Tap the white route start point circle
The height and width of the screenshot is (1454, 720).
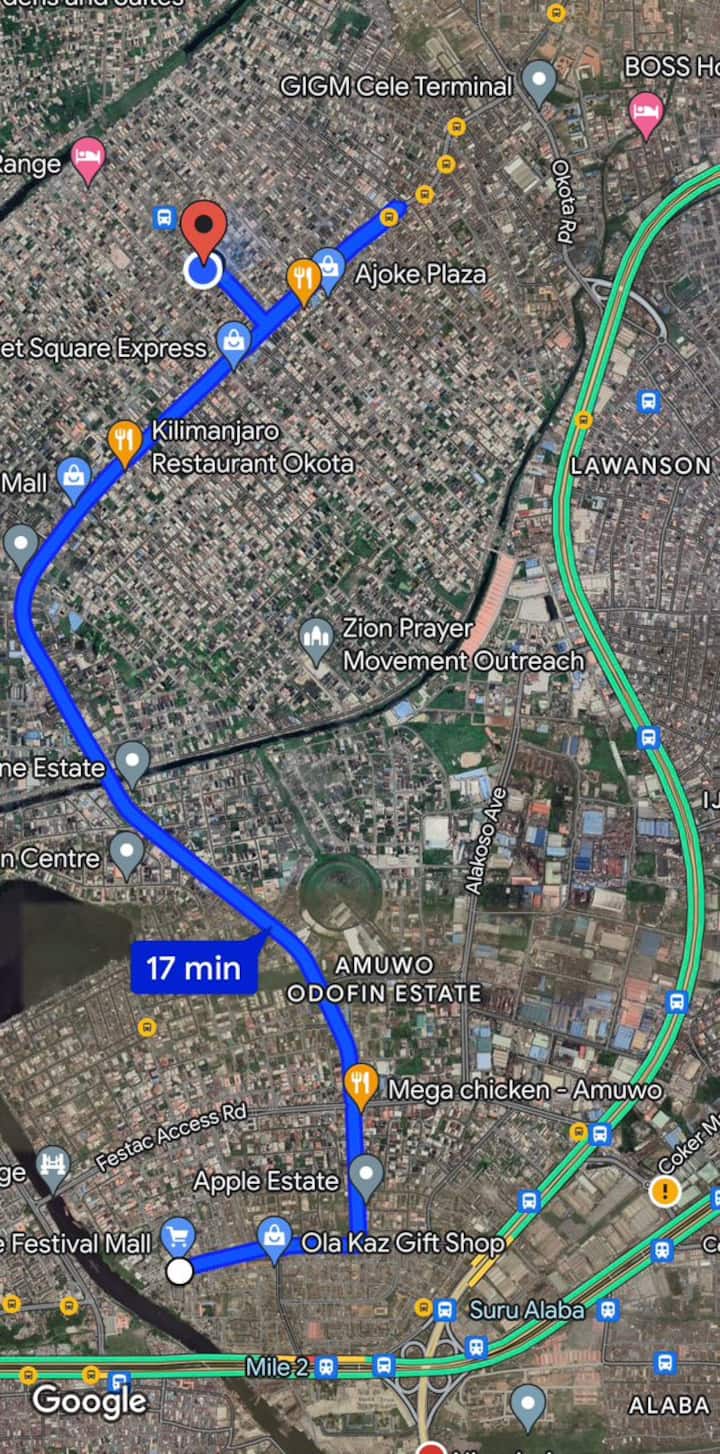(179, 1271)
